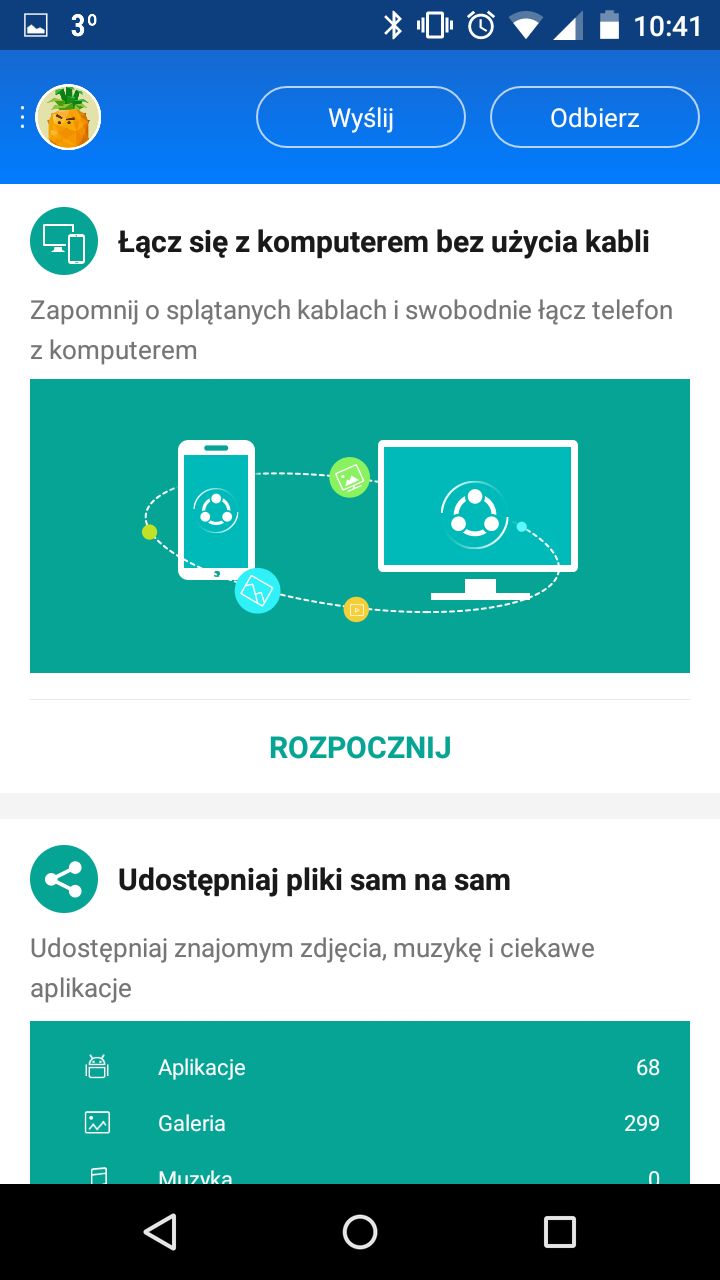Open the pineapple profile avatar menu

point(68,118)
